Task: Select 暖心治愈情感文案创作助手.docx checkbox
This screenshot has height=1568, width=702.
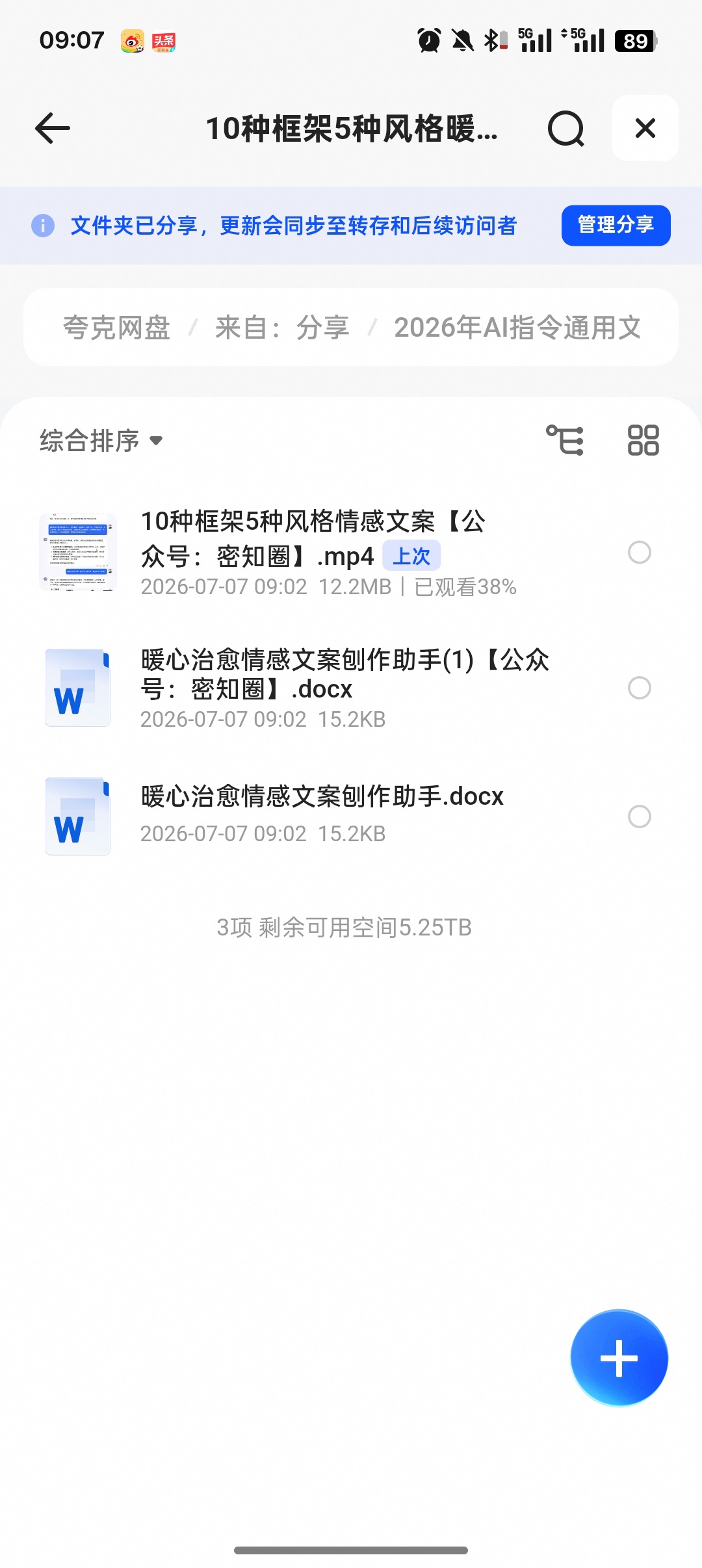Action: 639,816
